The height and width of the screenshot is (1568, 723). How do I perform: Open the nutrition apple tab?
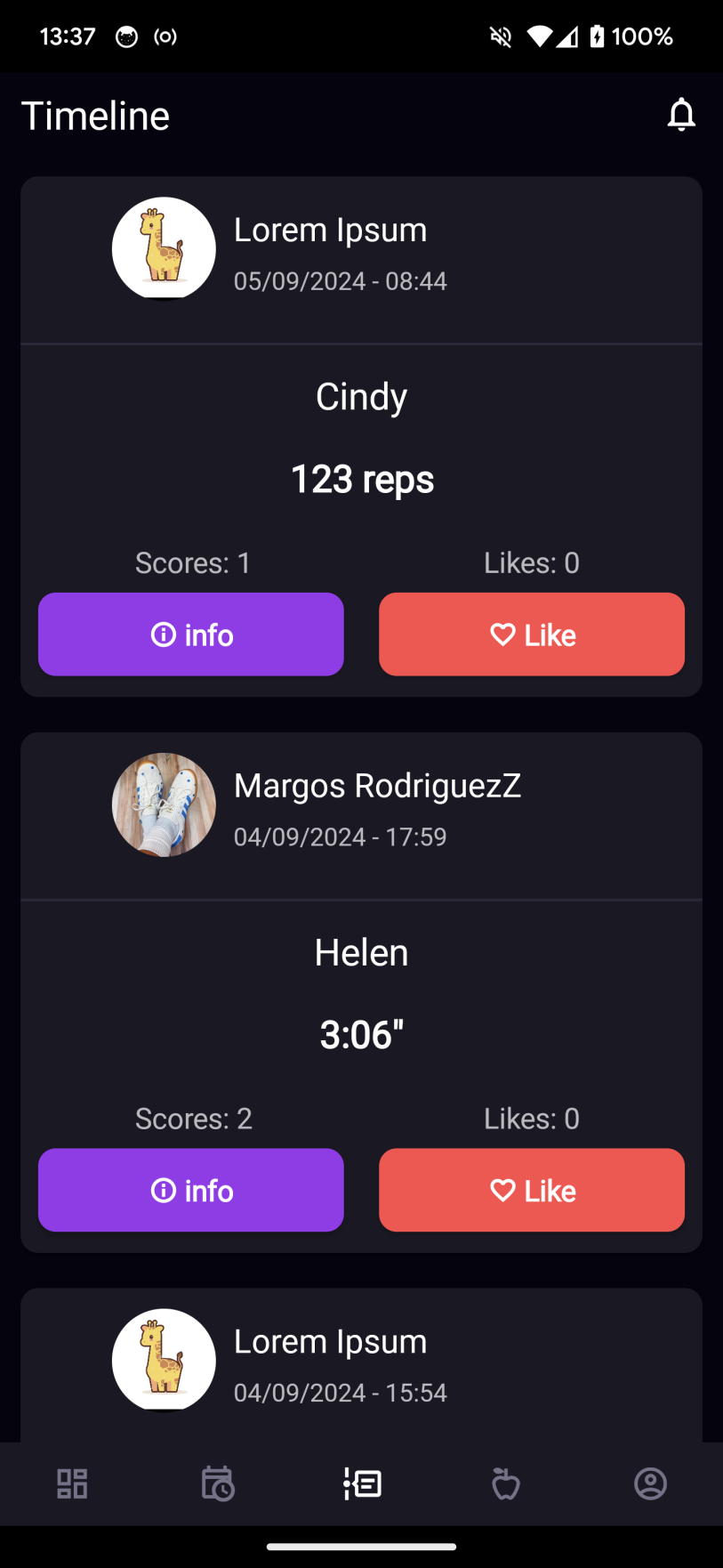[506, 1483]
